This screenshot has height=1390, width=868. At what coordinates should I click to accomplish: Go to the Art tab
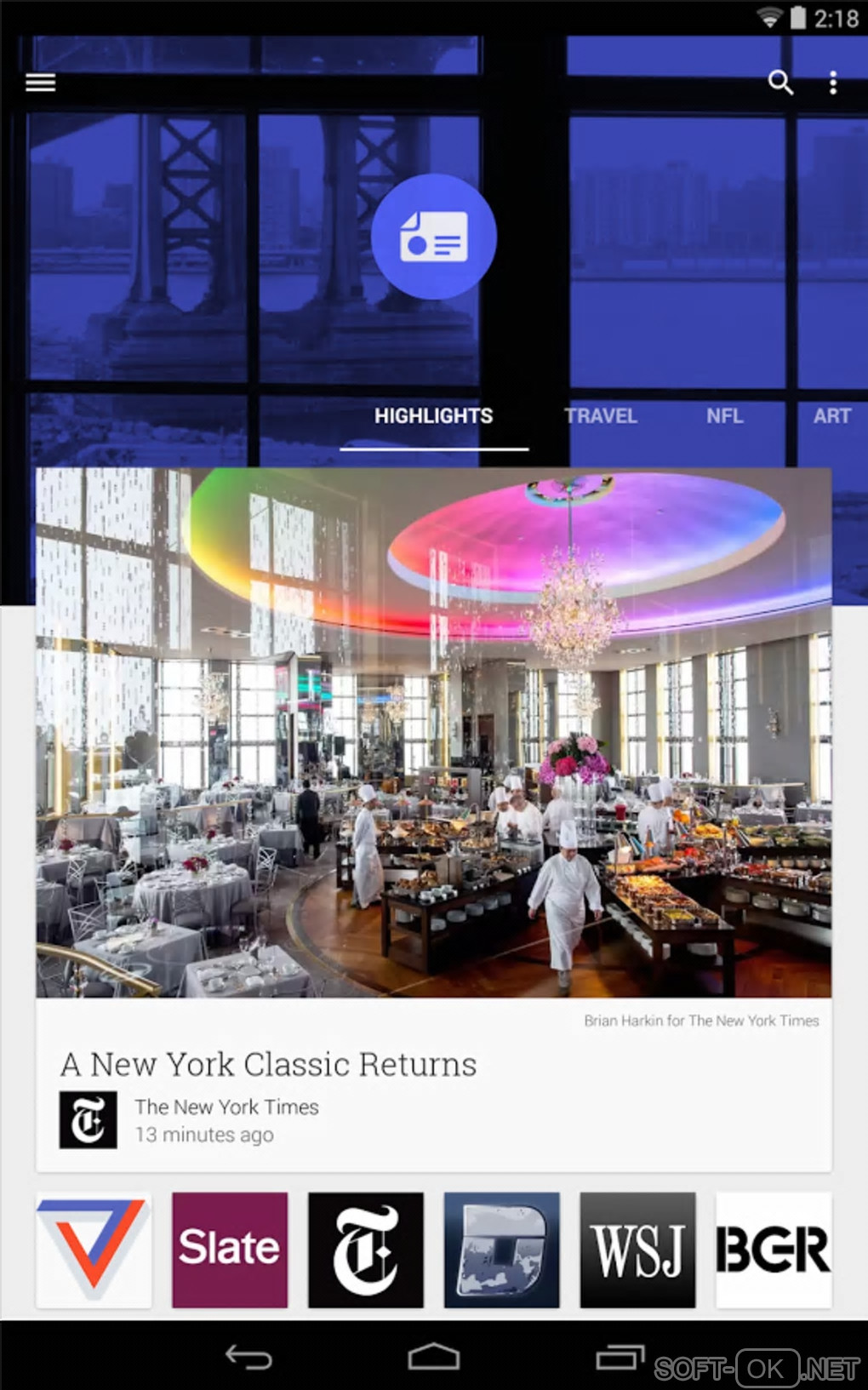(831, 416)
